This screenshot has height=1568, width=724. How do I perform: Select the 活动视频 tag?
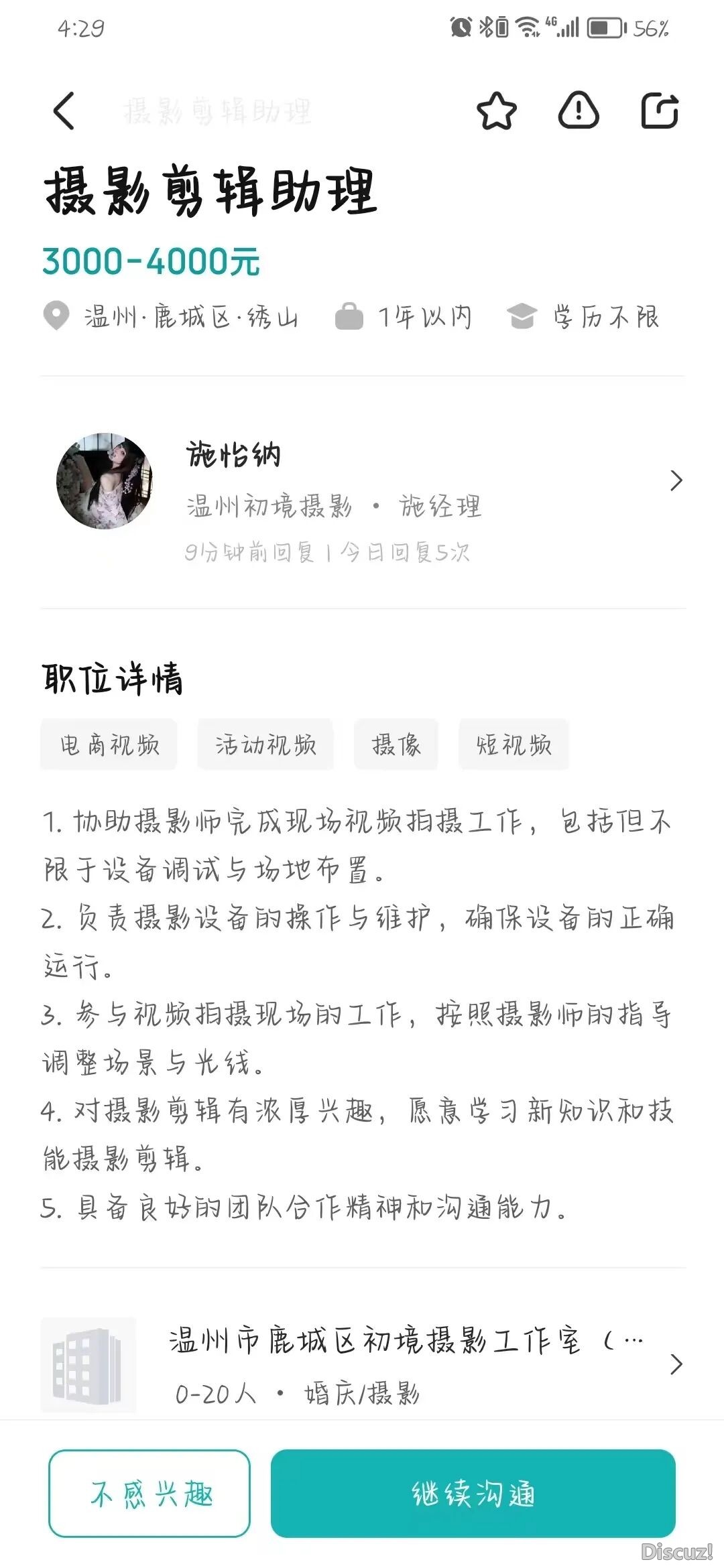[265, 744]
